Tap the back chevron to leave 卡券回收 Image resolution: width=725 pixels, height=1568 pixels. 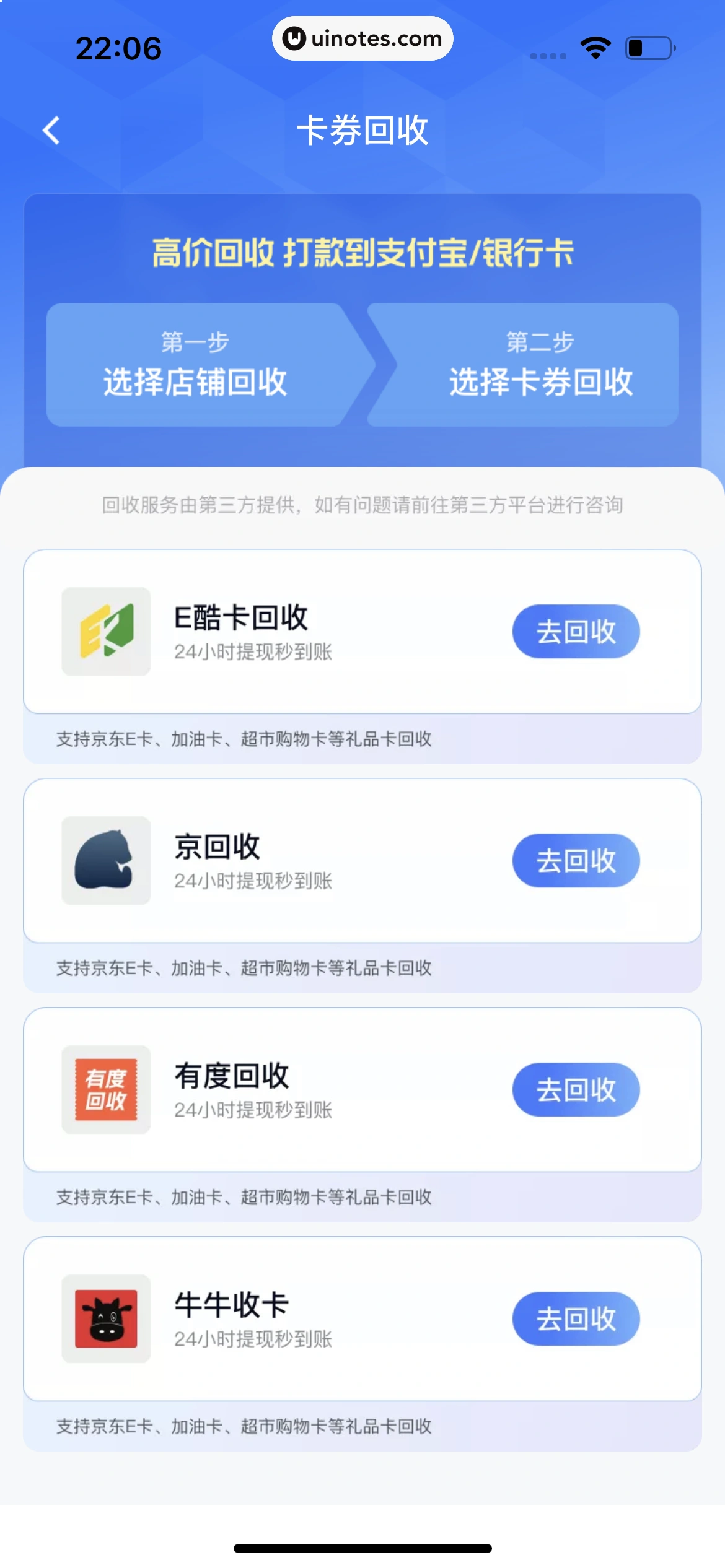(x=52, y=130)
